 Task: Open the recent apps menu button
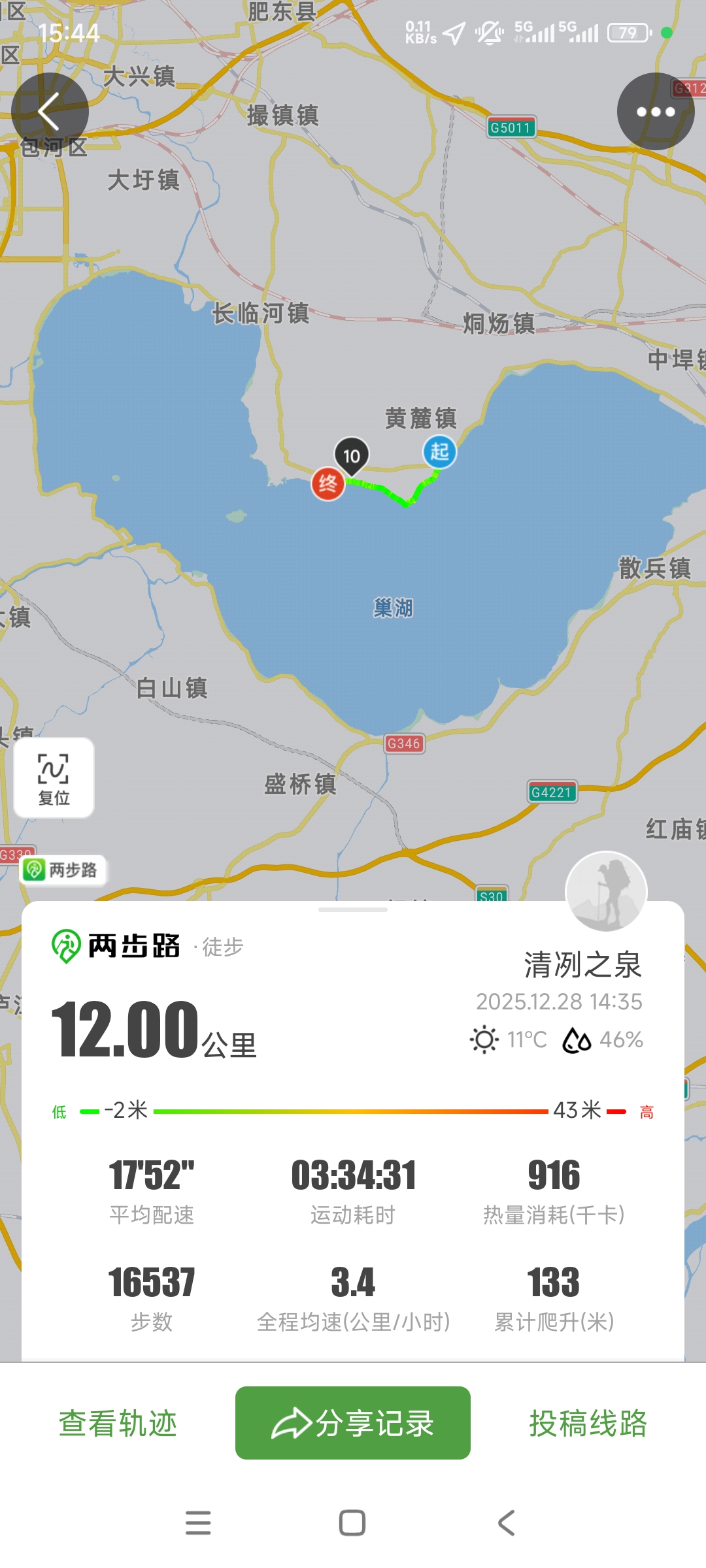(198, 1523)
